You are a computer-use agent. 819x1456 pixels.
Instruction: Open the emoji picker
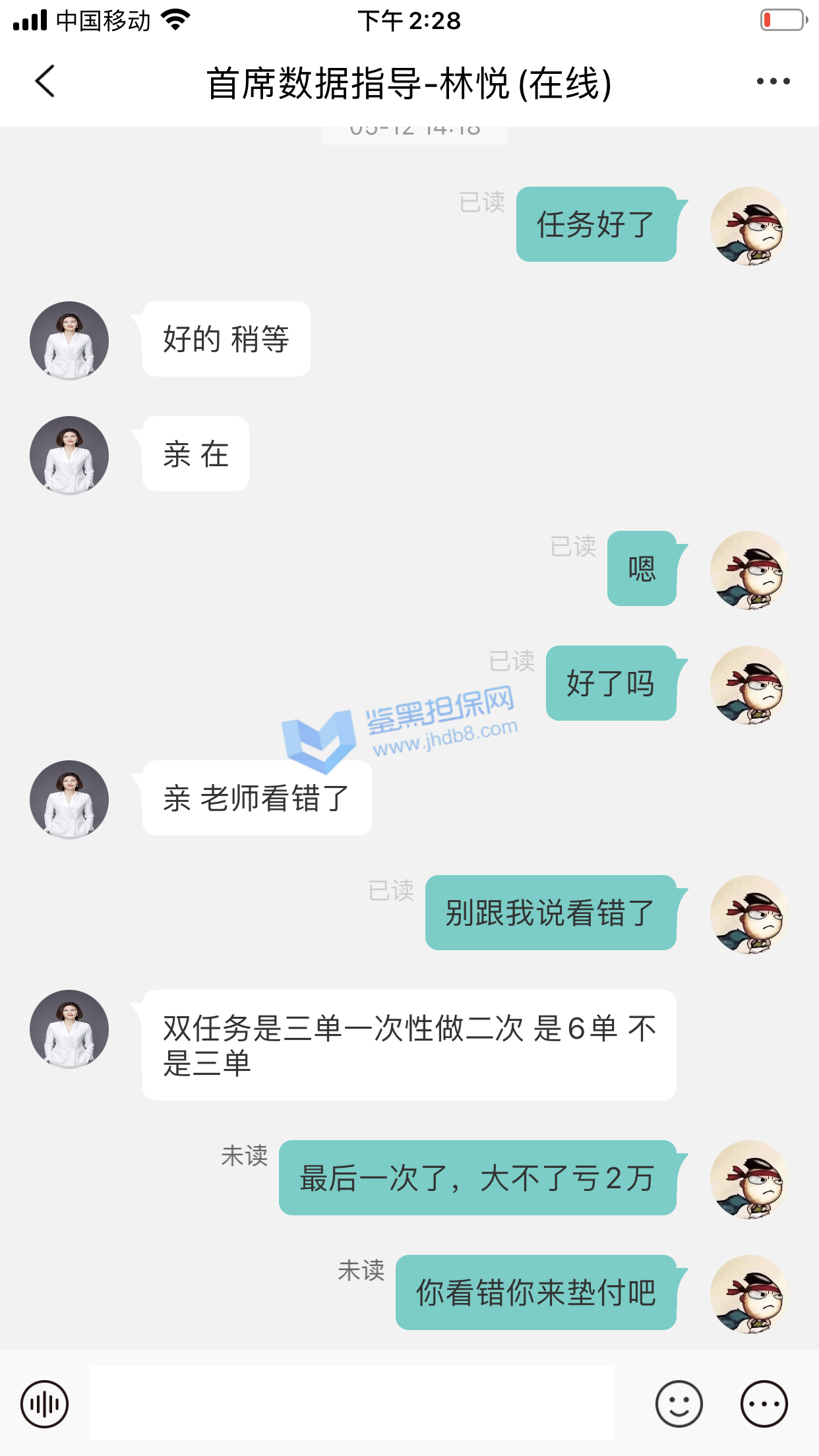[679, 1404]
